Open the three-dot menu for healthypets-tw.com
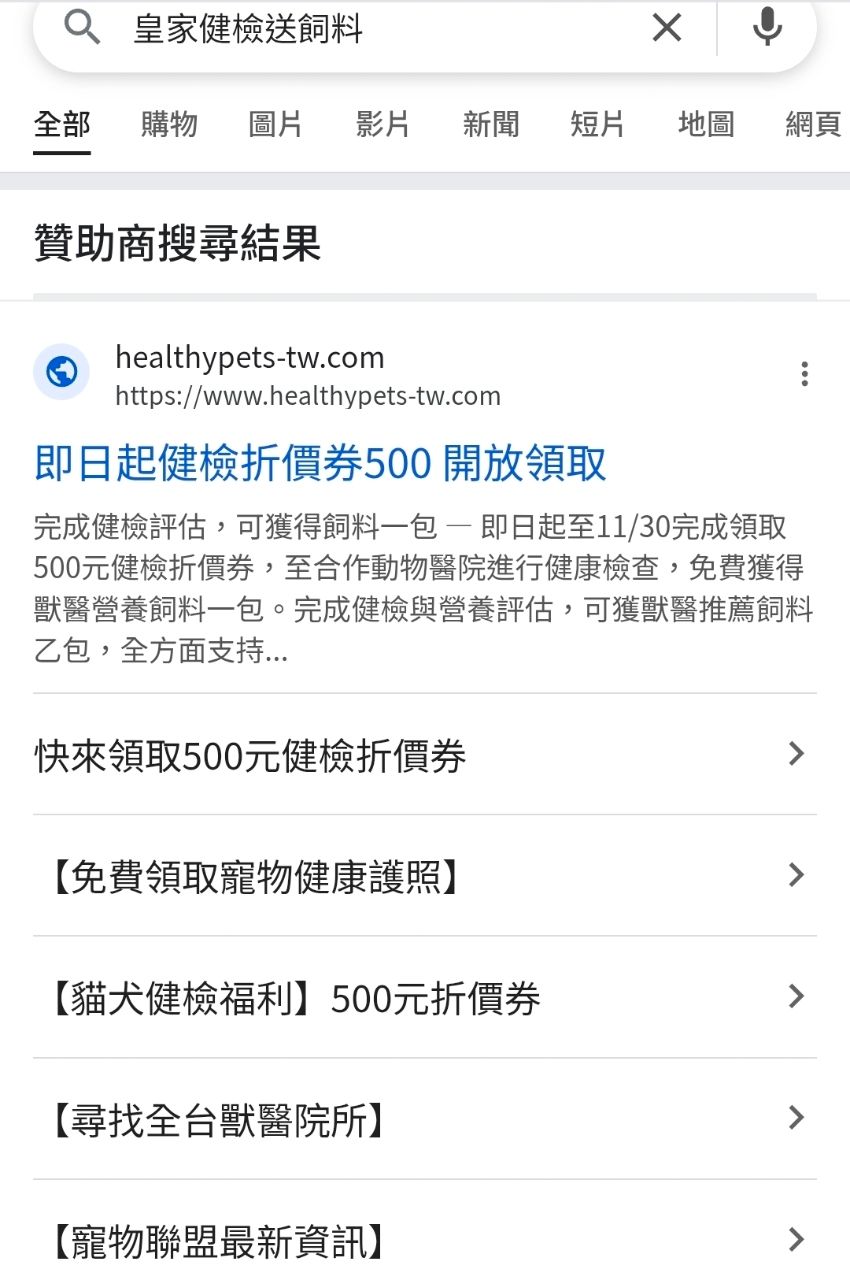850x1280 pixels. pyautogui.click(x=804, y=375)
